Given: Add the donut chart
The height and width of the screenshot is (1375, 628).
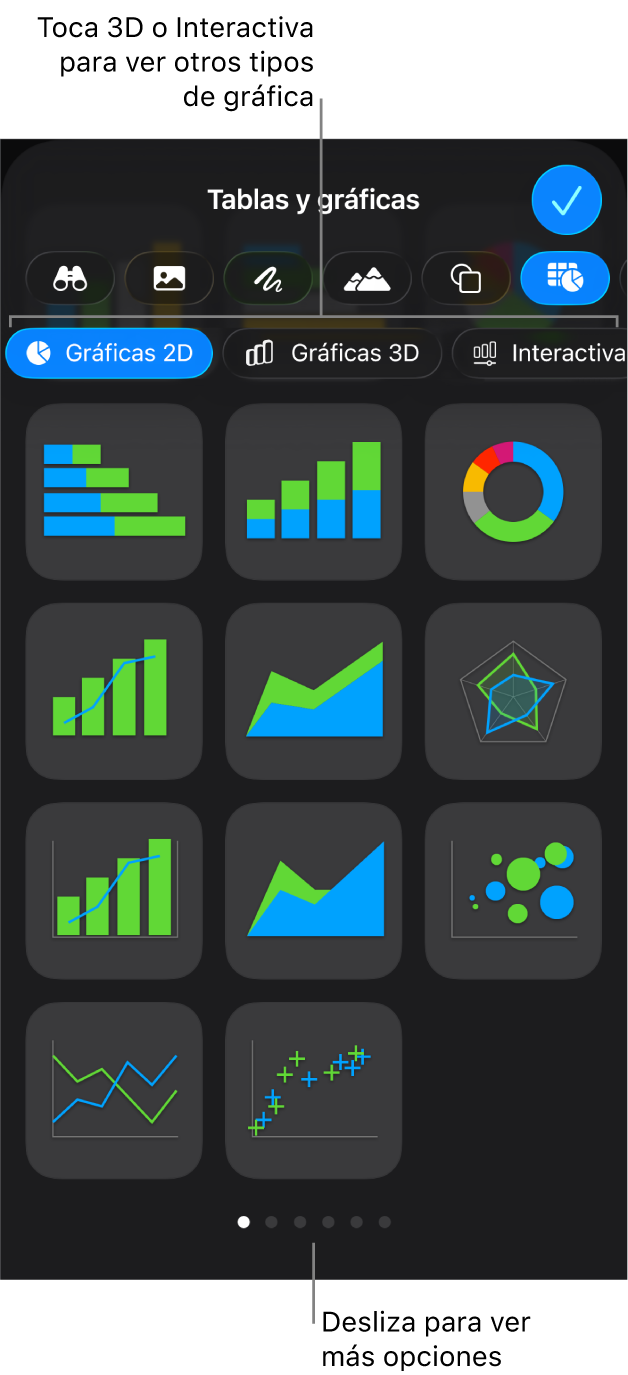Looking at the screenshot, I should 514,491.
